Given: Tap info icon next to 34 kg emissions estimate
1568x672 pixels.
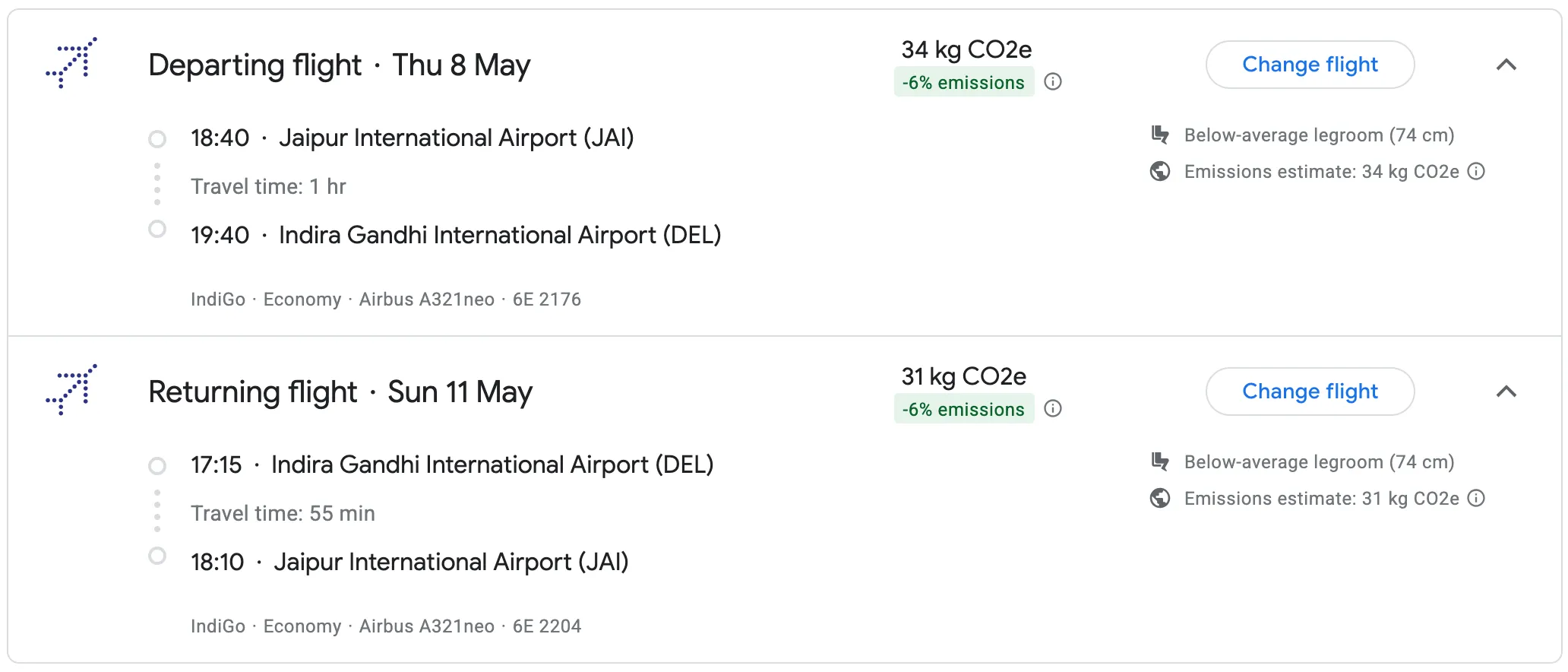Looking at the screenshot, I should coord(1475,172).
